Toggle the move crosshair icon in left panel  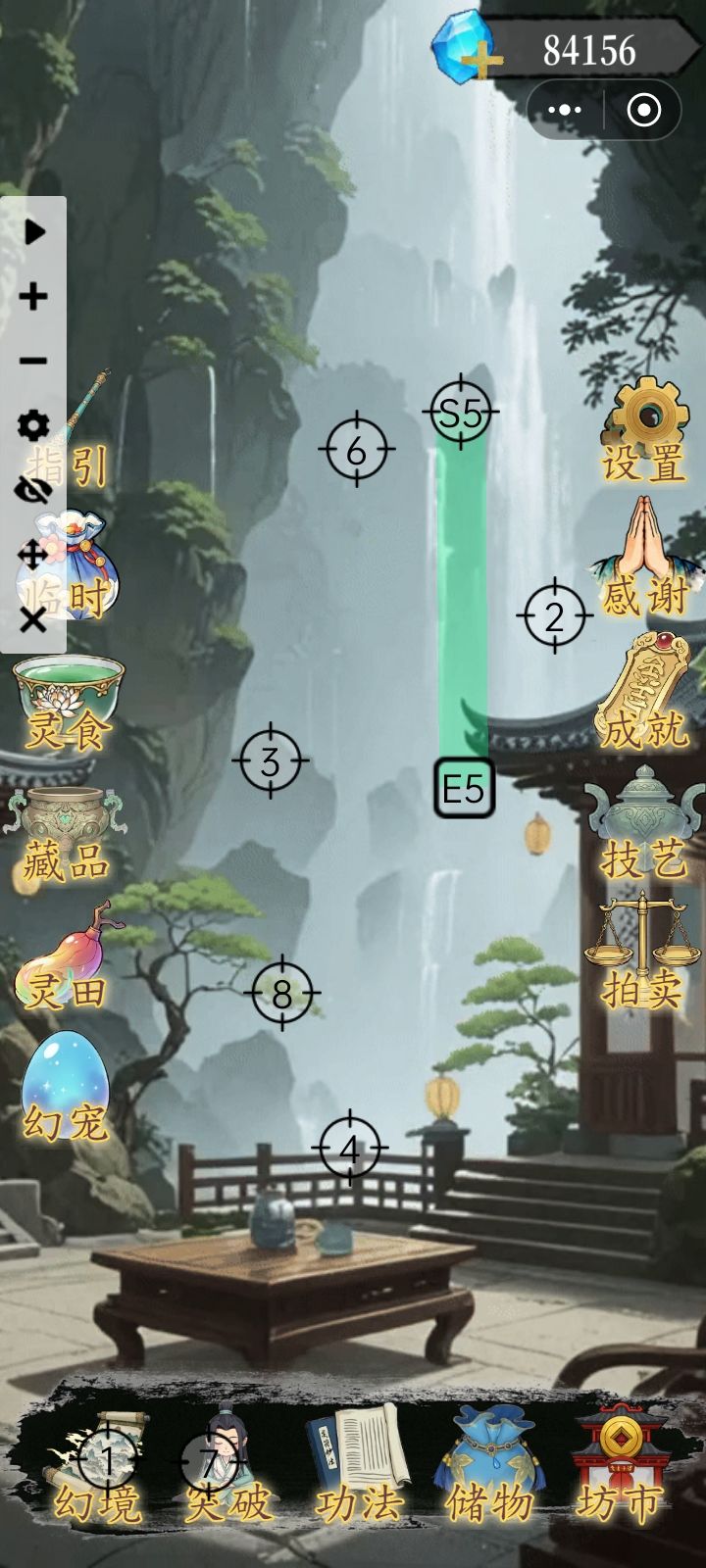[31, 554]
